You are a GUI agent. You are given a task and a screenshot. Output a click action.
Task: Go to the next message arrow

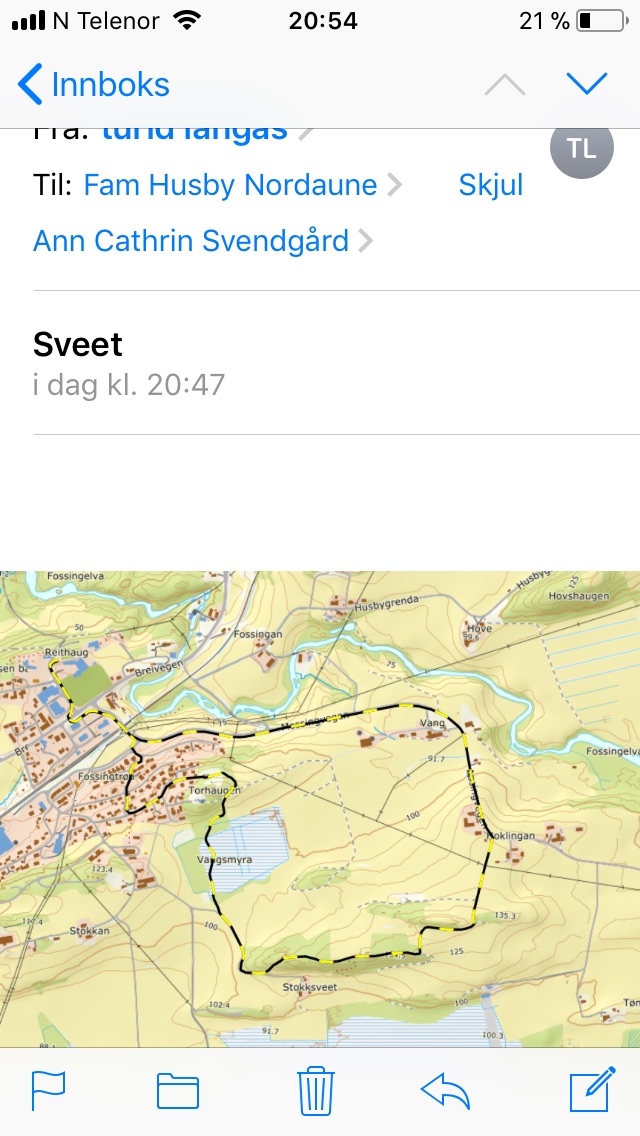(587, 84)
